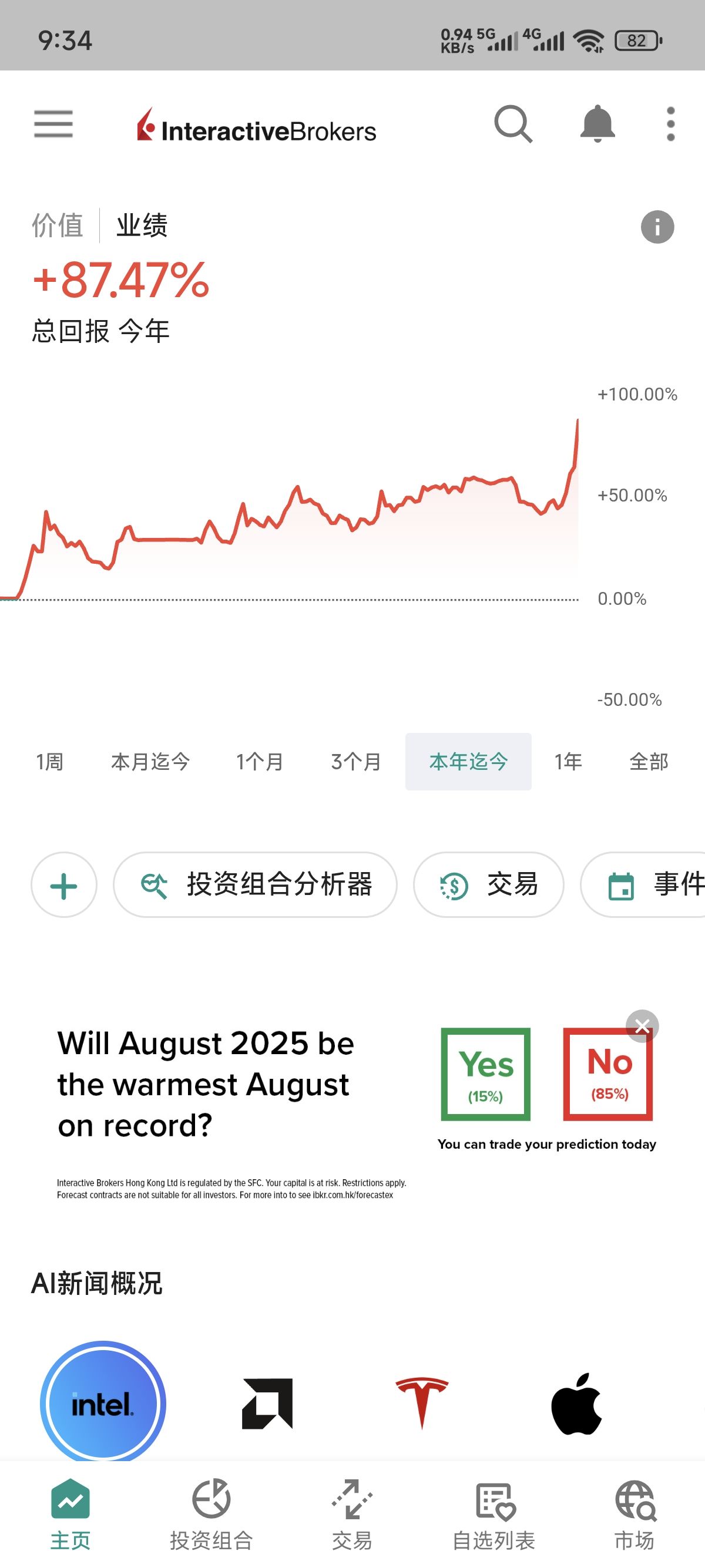Open Intel in AI新闻概况
The width and height of the screenshot is (705, 1568).
click(103, 1404)
